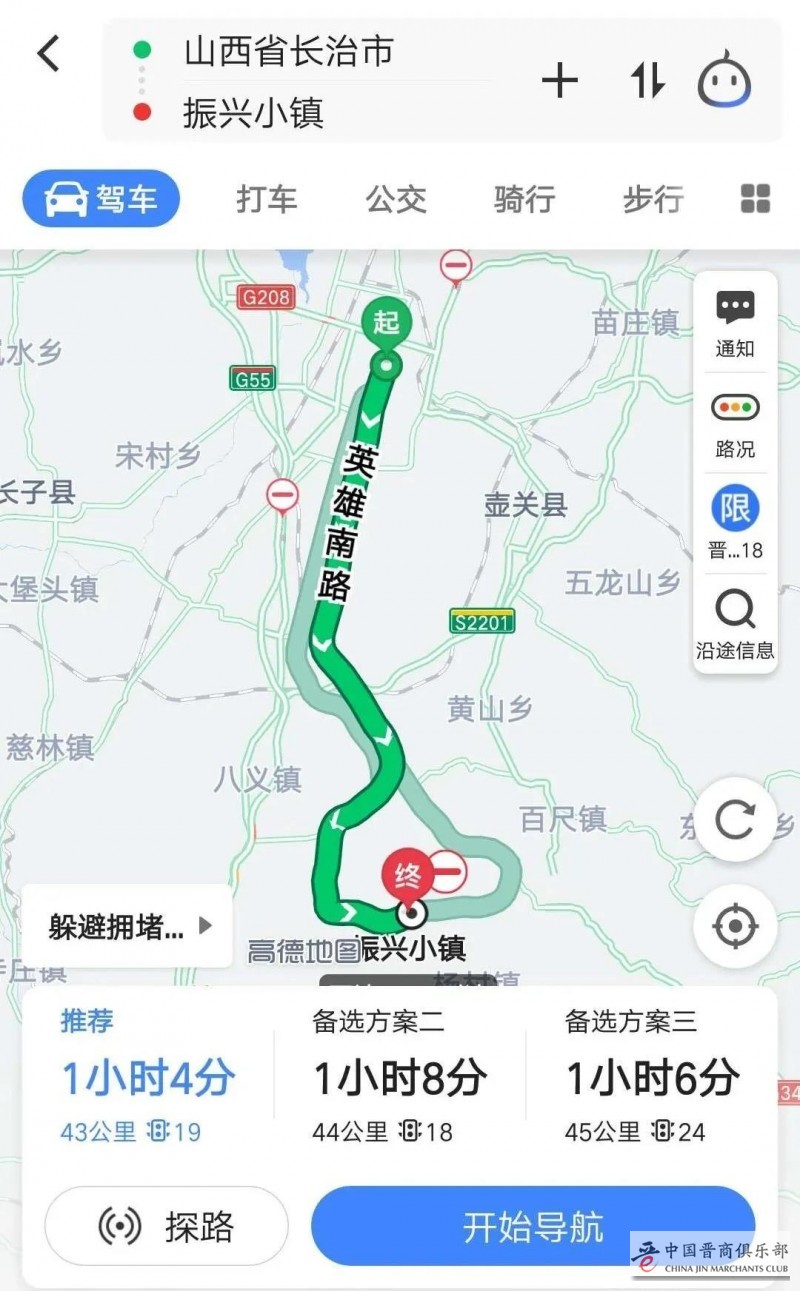The height and width of the screenshot is (1291, 800).
Task: Switch to the 公交 transit tab
Action: coord(396,199)
